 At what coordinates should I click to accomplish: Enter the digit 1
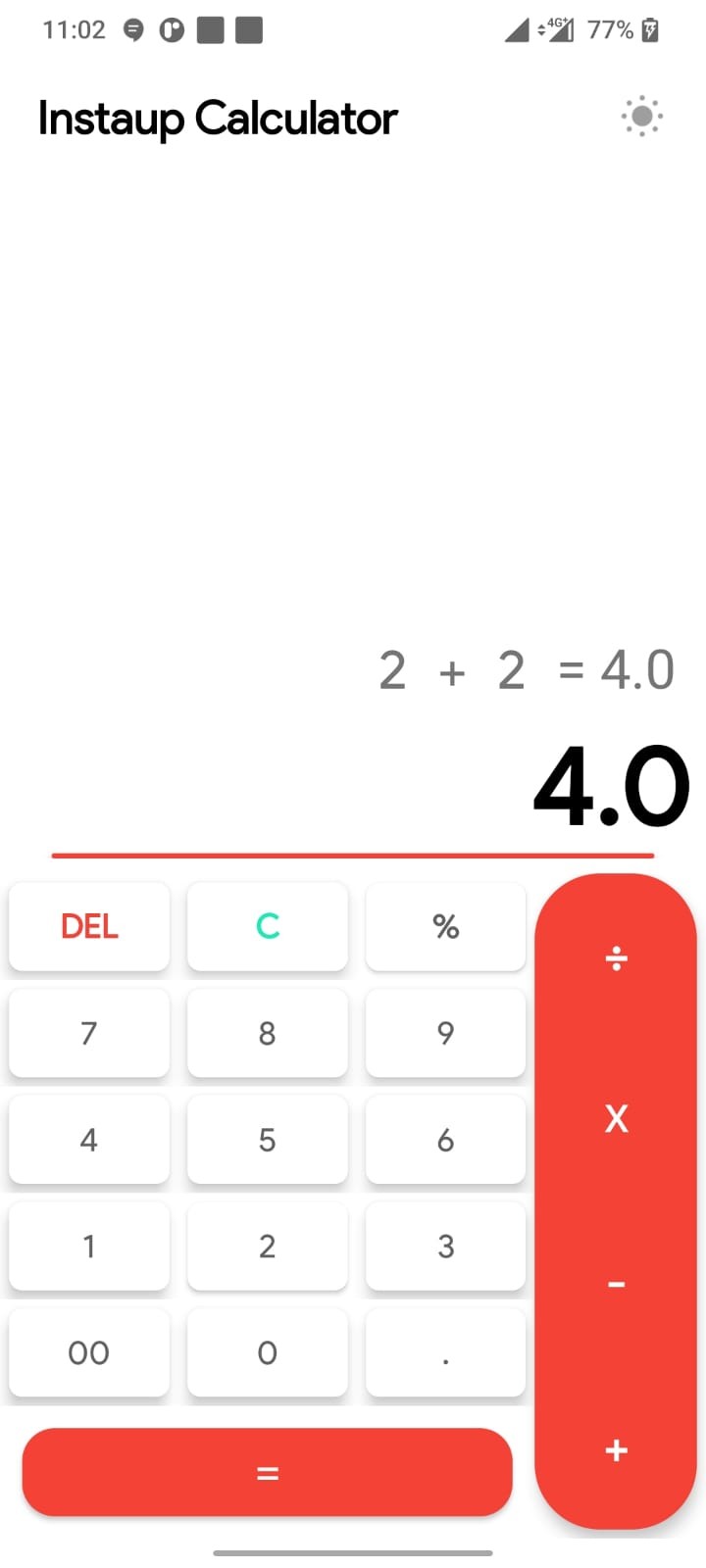(89, 1247)
